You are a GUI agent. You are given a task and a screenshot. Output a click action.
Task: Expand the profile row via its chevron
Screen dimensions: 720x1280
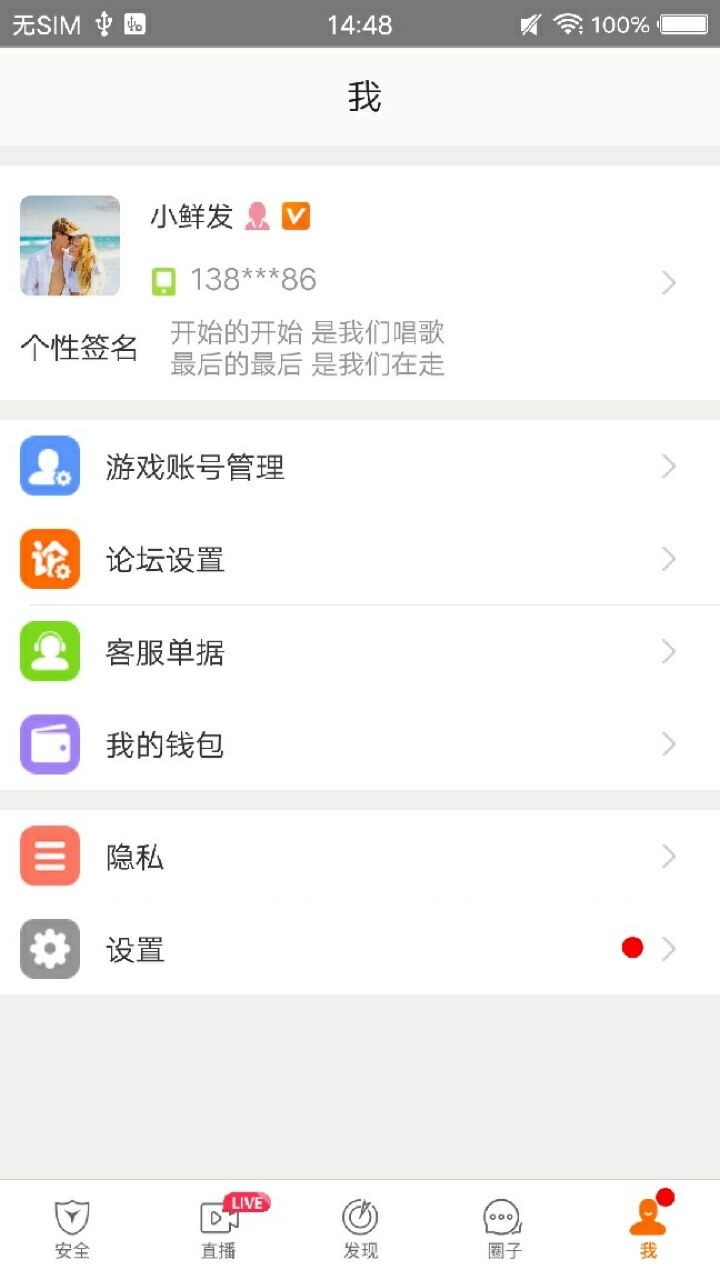tap(668, 283)
